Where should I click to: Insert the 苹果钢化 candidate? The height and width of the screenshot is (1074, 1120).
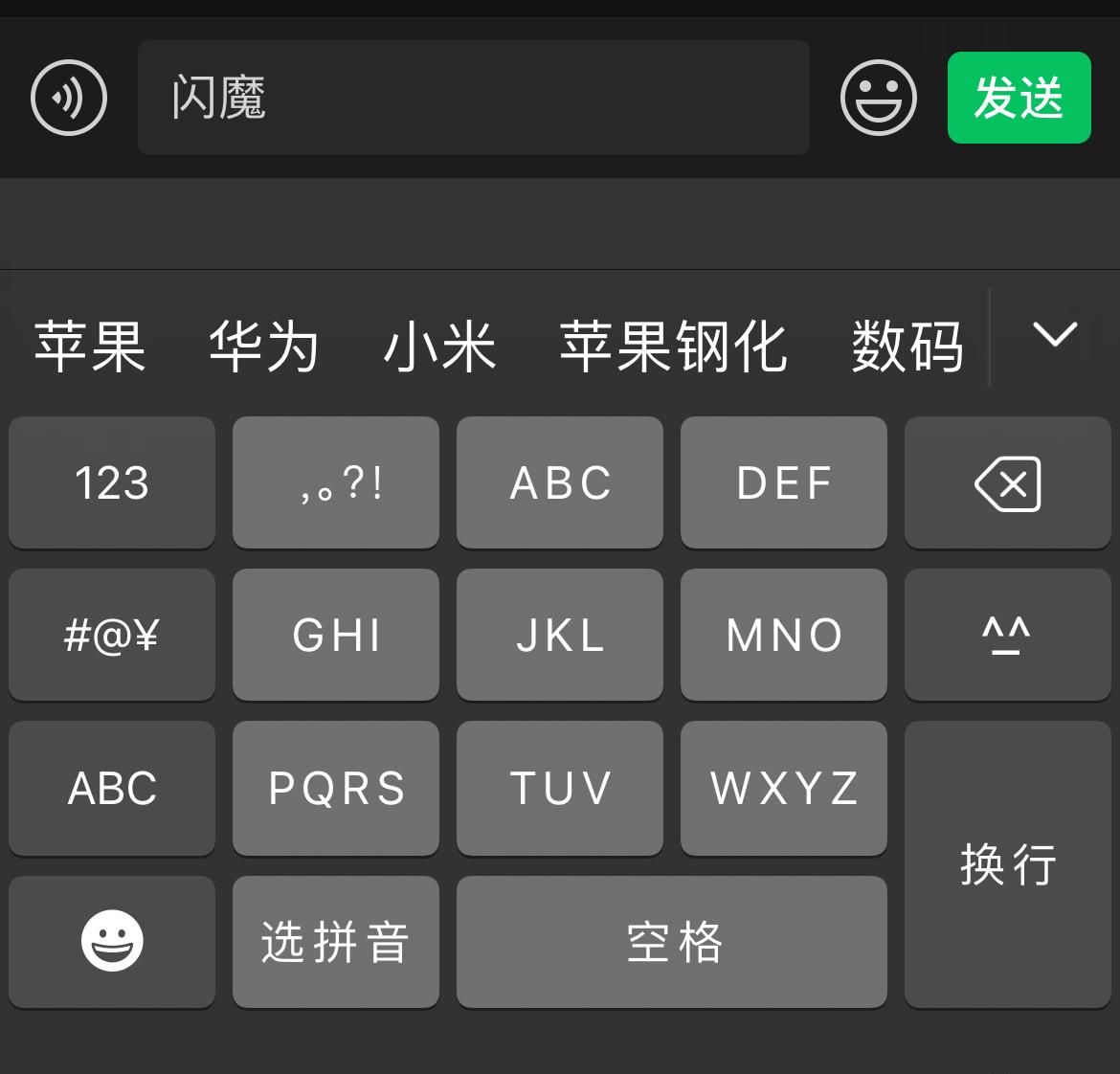(673, 346)
